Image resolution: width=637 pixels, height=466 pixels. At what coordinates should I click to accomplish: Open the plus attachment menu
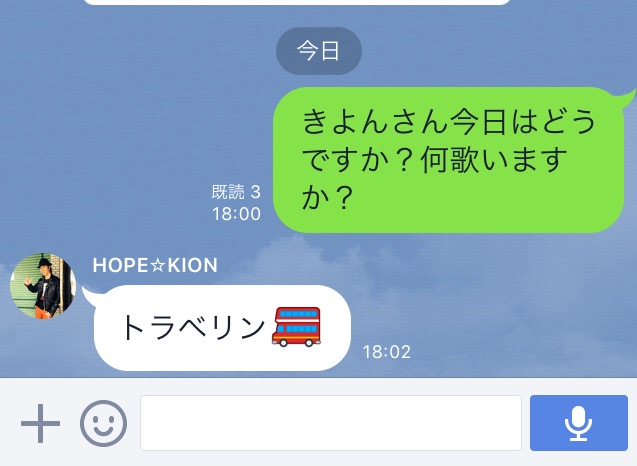[x=40, y=424]
